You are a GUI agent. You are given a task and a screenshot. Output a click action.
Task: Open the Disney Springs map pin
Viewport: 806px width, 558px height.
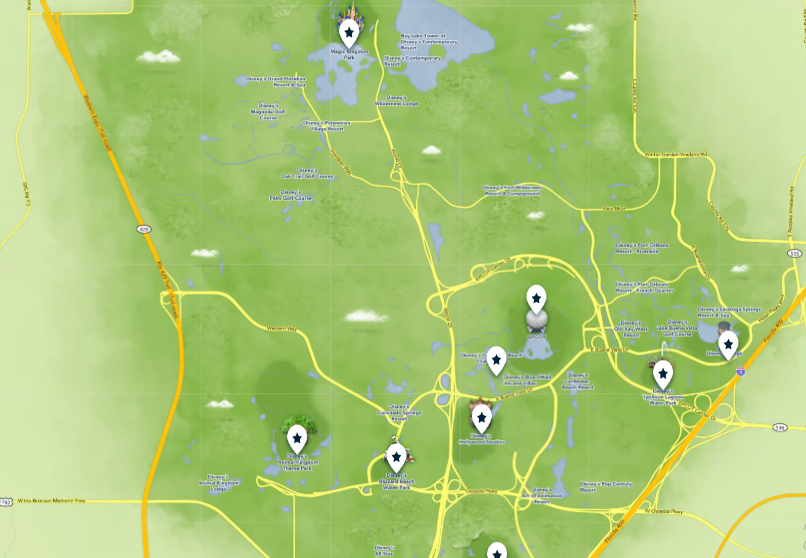[x=728, y=344]
